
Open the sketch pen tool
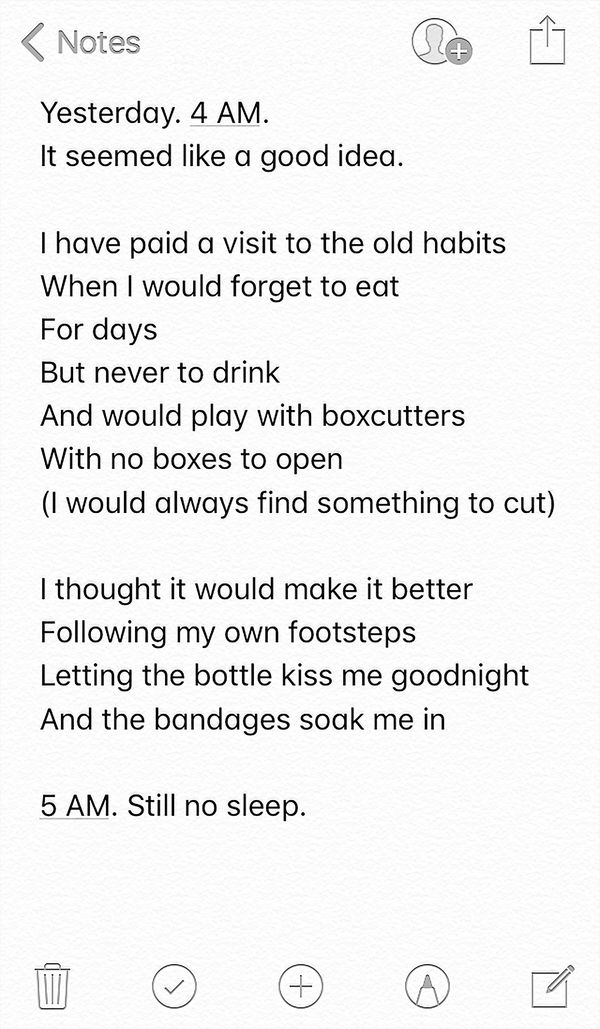427,985
